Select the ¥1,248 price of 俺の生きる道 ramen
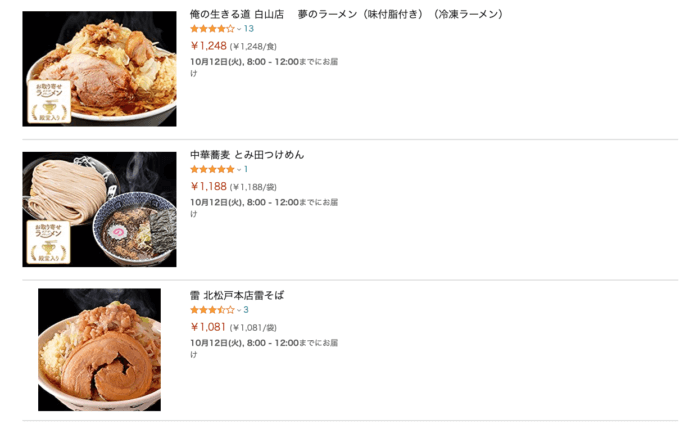The height and width of the screenshot is (424, 680). pyautogui.click(x=208, y=45)
